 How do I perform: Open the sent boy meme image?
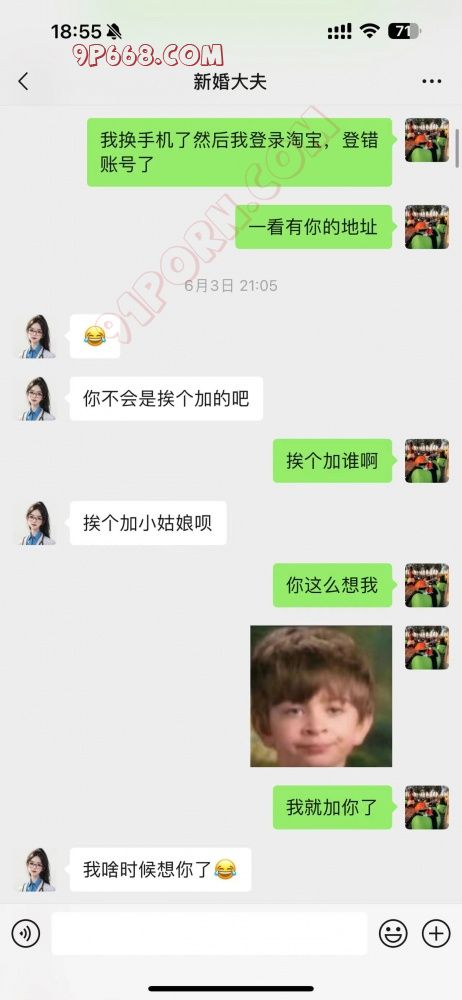[321, 696]
